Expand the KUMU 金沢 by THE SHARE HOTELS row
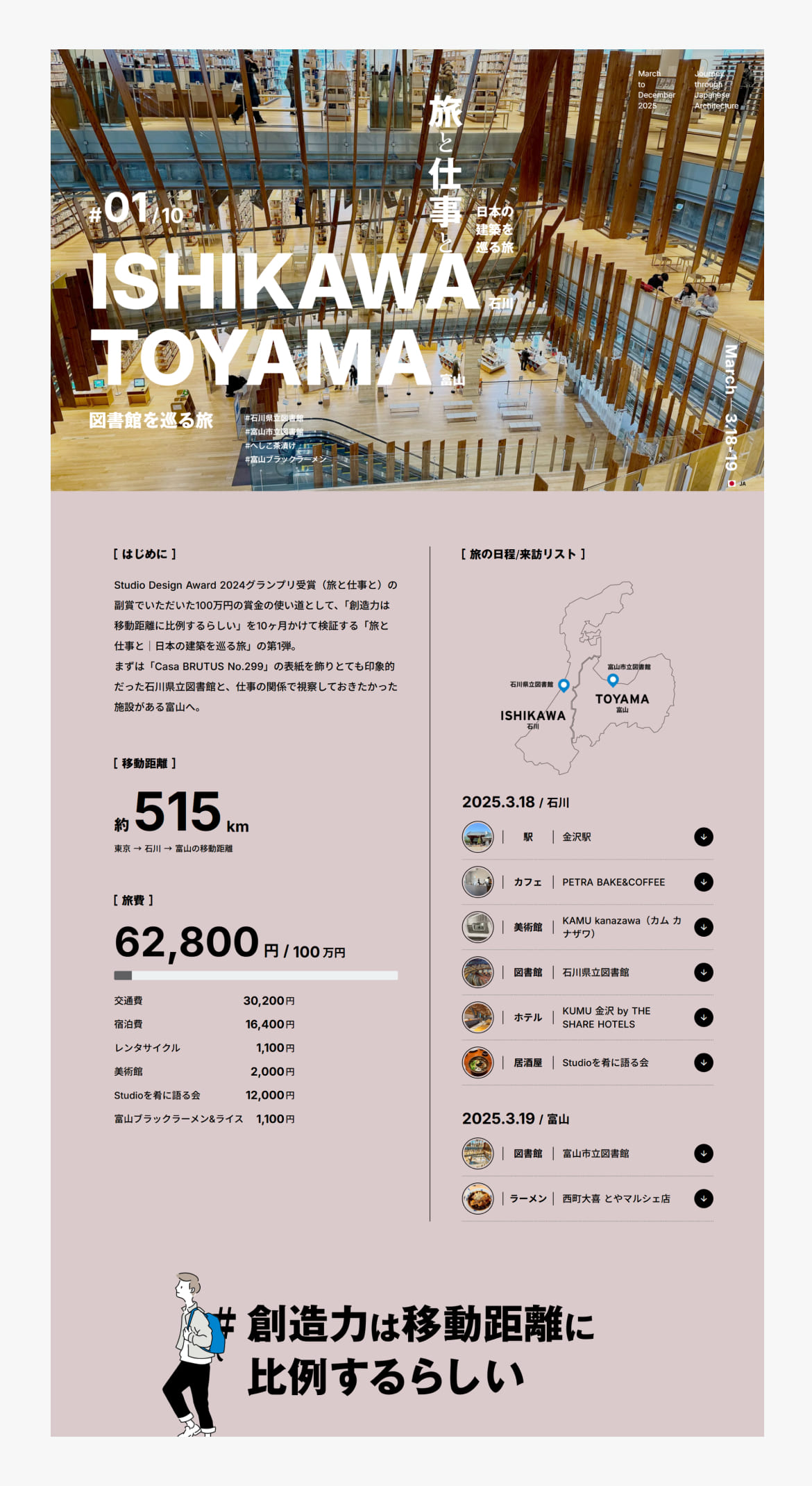 [x=703, y=1017]
